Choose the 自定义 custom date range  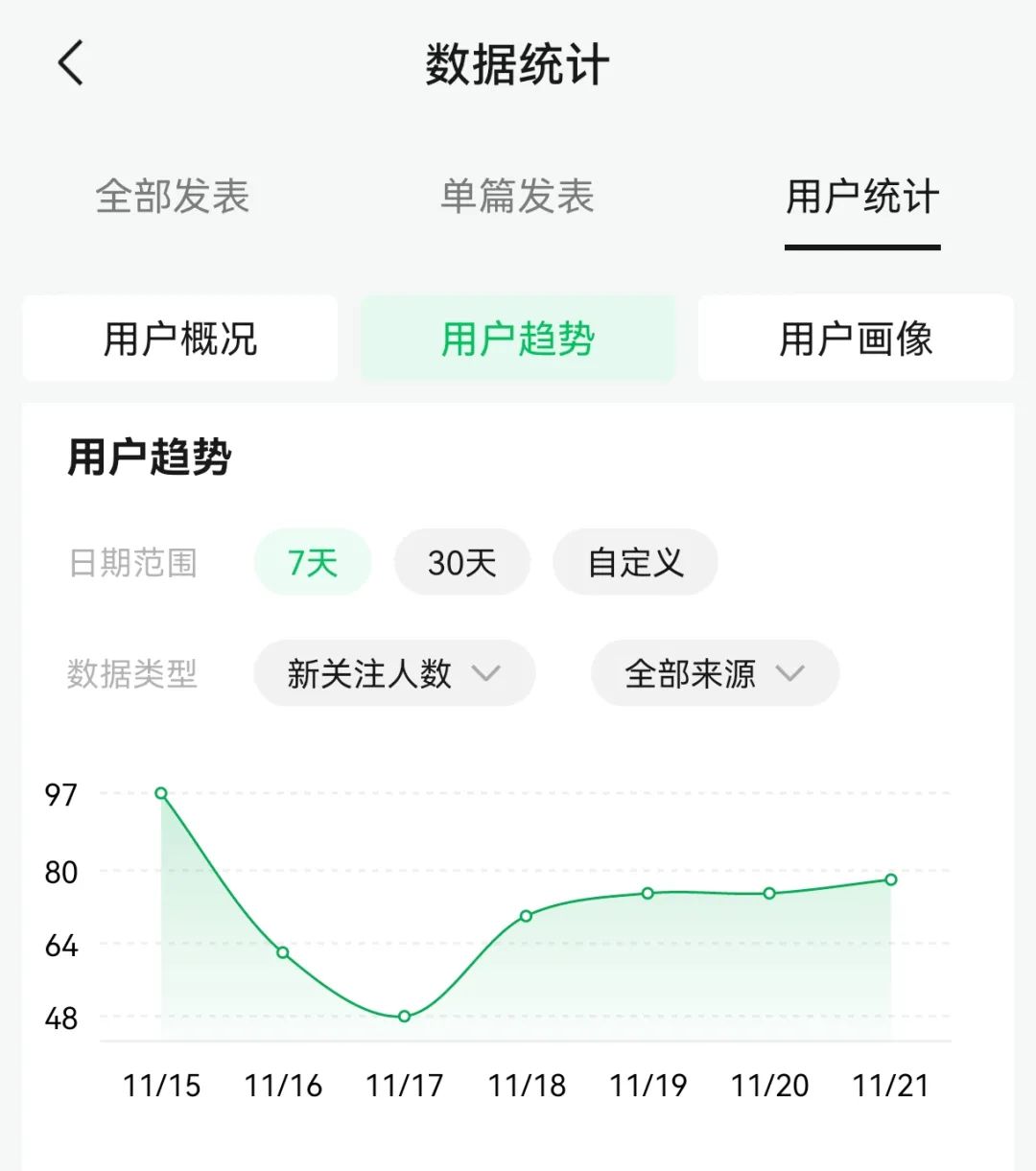pyautogui.click(x=635, y=564)
